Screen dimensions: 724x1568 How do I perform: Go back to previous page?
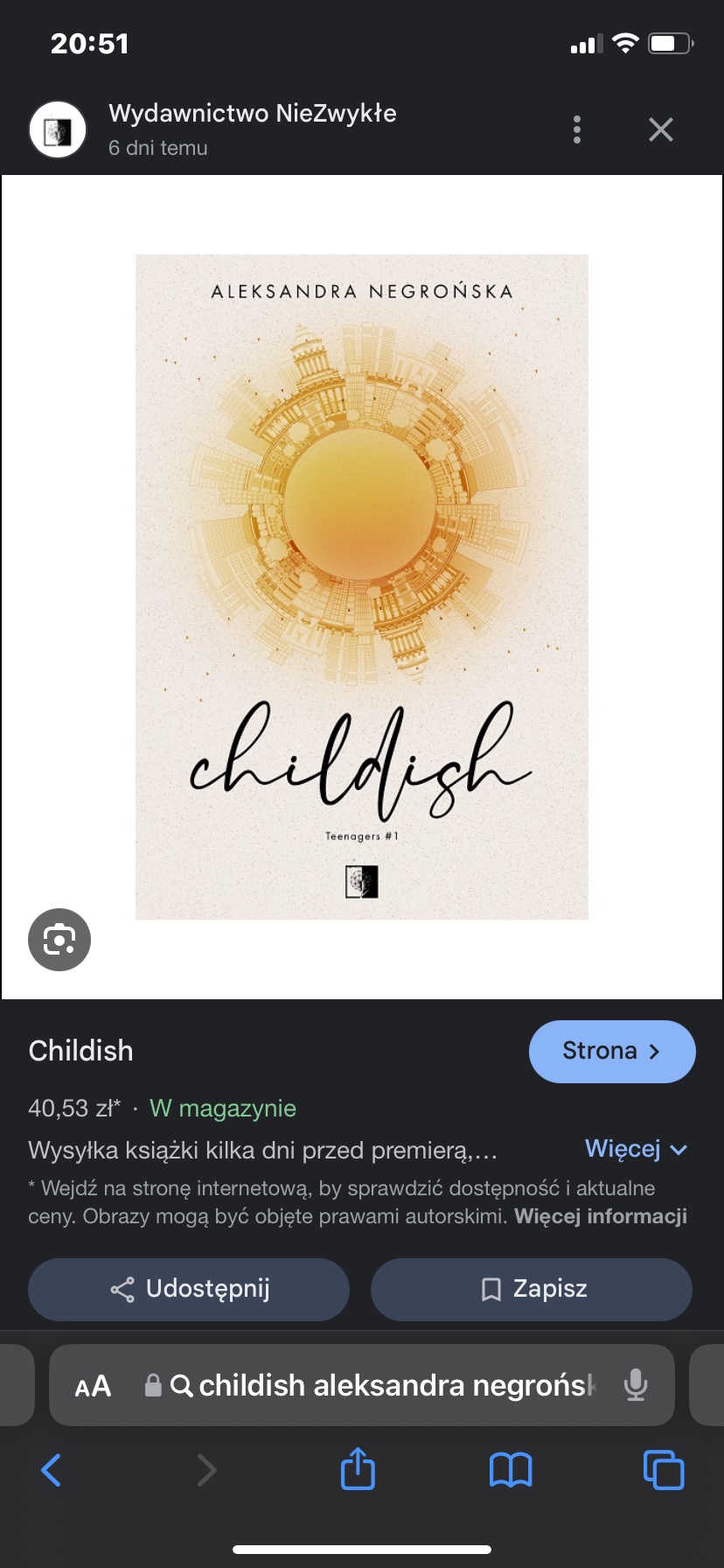point(52,1470)
